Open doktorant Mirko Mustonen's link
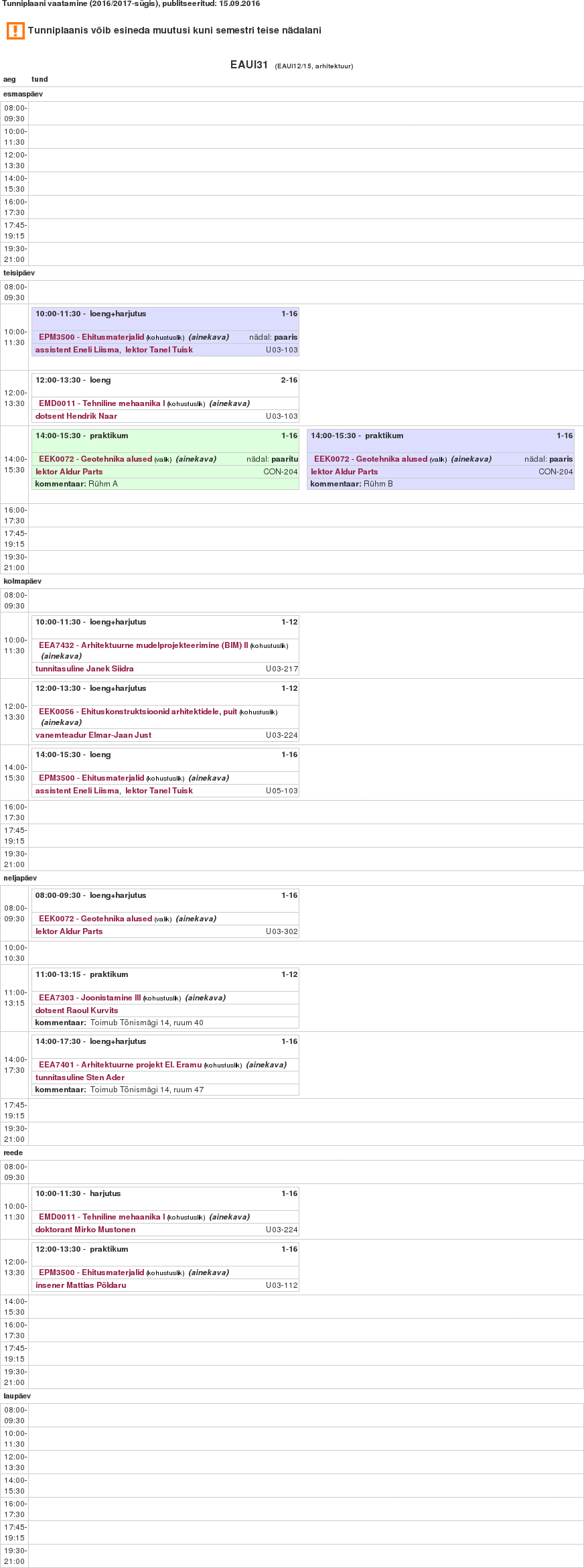Viewport: 584px width, 1568px height. [x=85, y=1230]
